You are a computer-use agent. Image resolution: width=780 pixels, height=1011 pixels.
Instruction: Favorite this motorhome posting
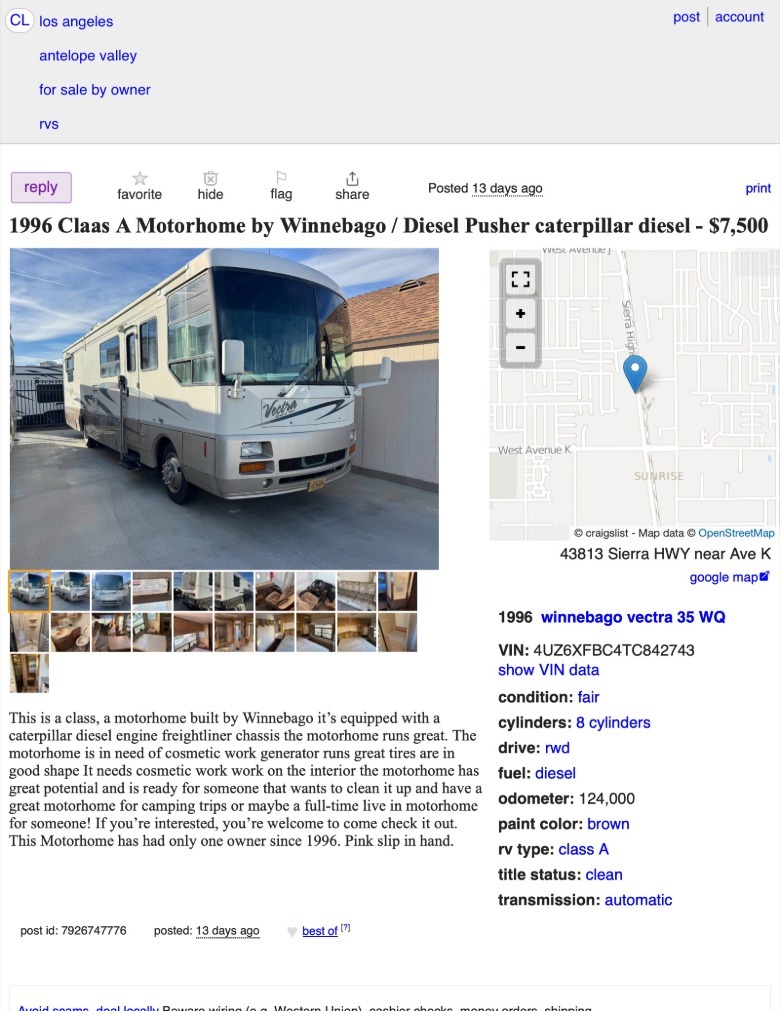tap(139, 186)
